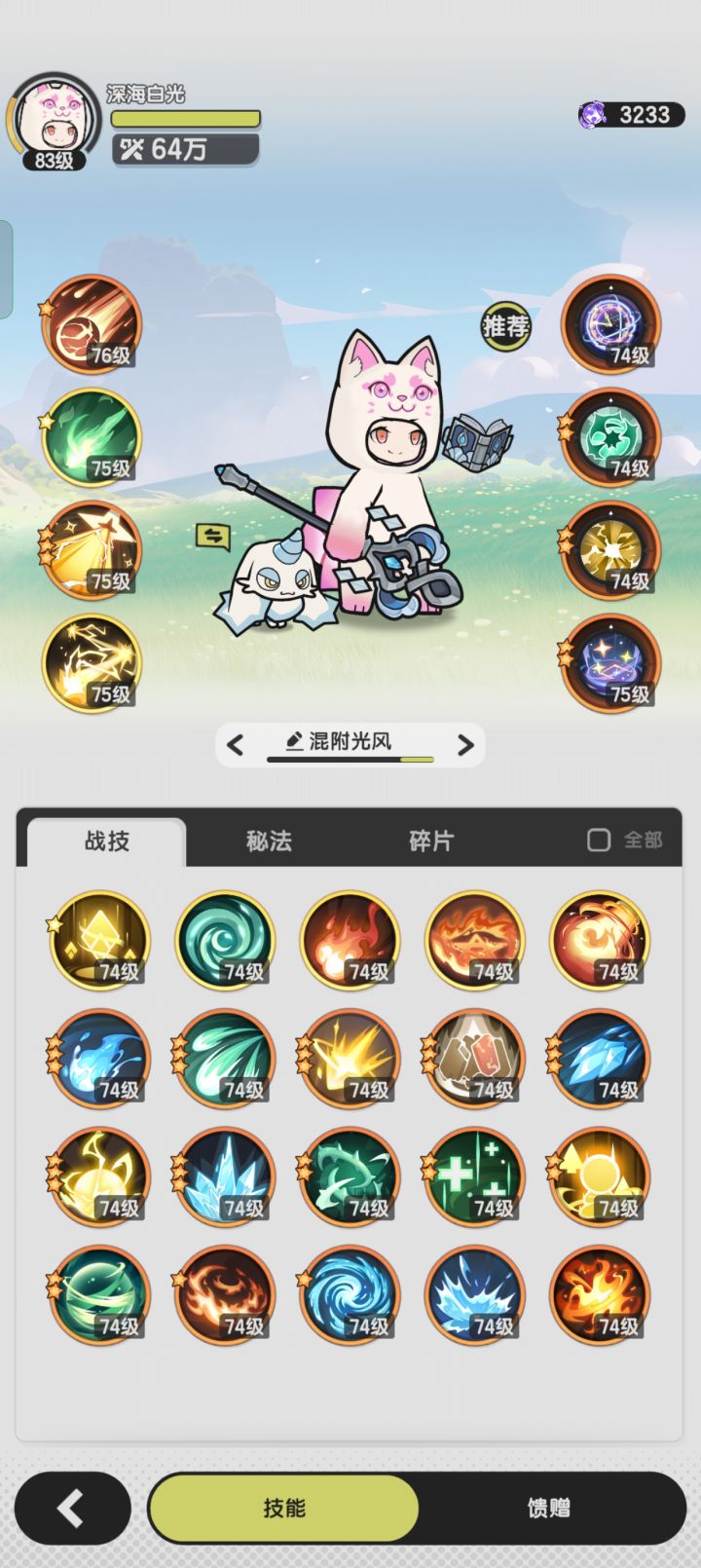Image resolution: width=701 pixels, height=1568 pixels.
Task: Tap the 推荐 recommend button
Action: pos(506,325)
